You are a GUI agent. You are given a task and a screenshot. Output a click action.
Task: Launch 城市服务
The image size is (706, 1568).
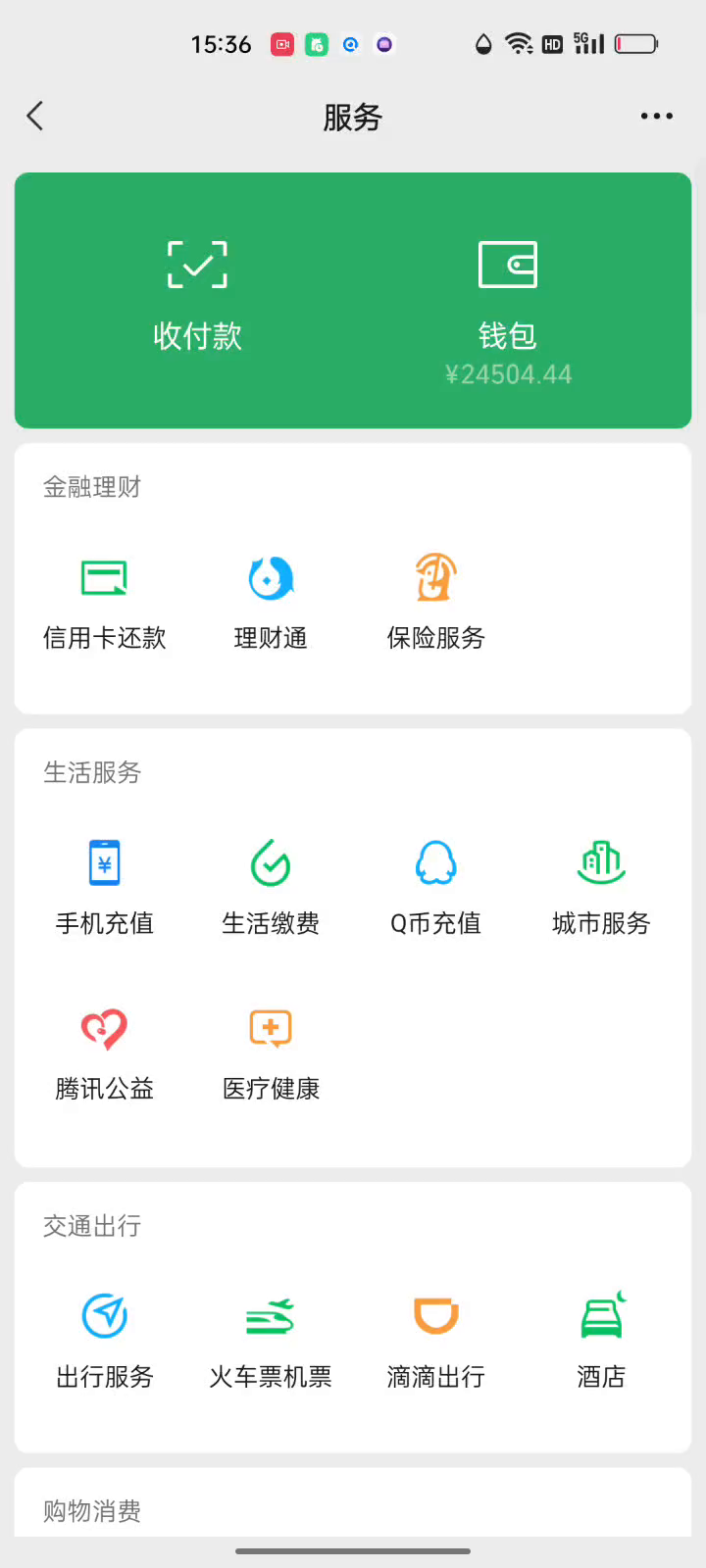601,885
